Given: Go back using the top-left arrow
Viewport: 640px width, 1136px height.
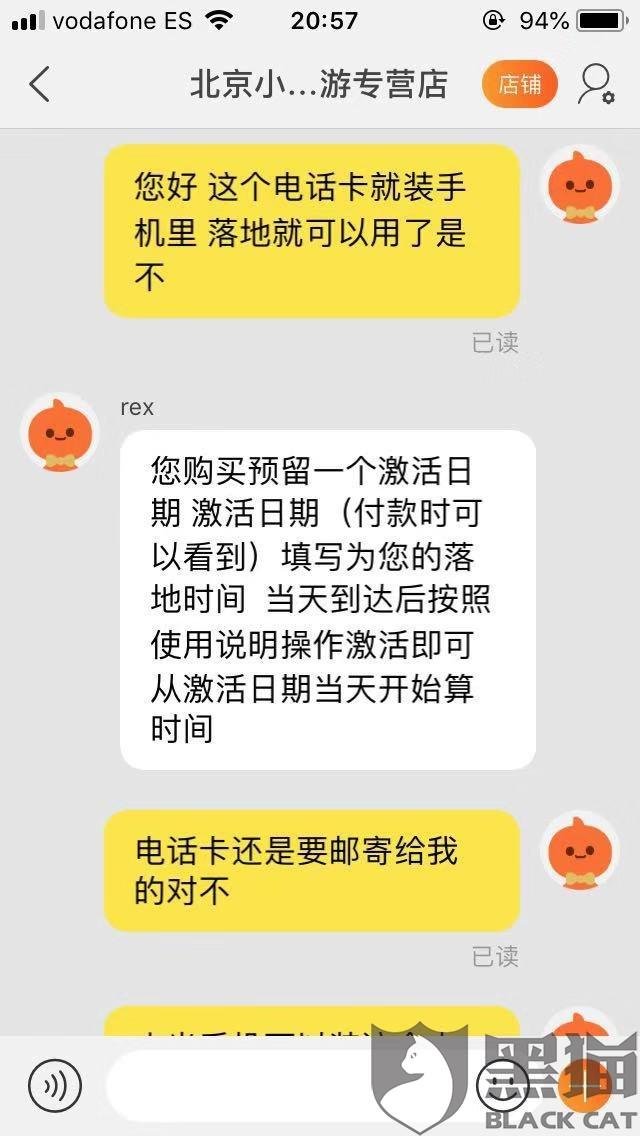Looking at the screenshot, I should (x=40, y=84).
